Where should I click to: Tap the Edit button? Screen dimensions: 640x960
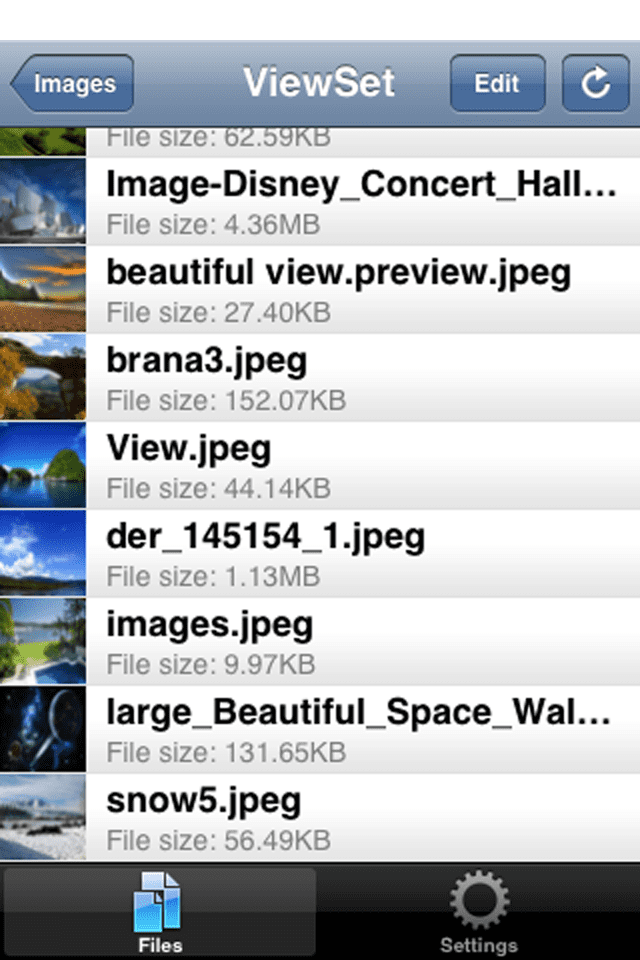(497, 83)
